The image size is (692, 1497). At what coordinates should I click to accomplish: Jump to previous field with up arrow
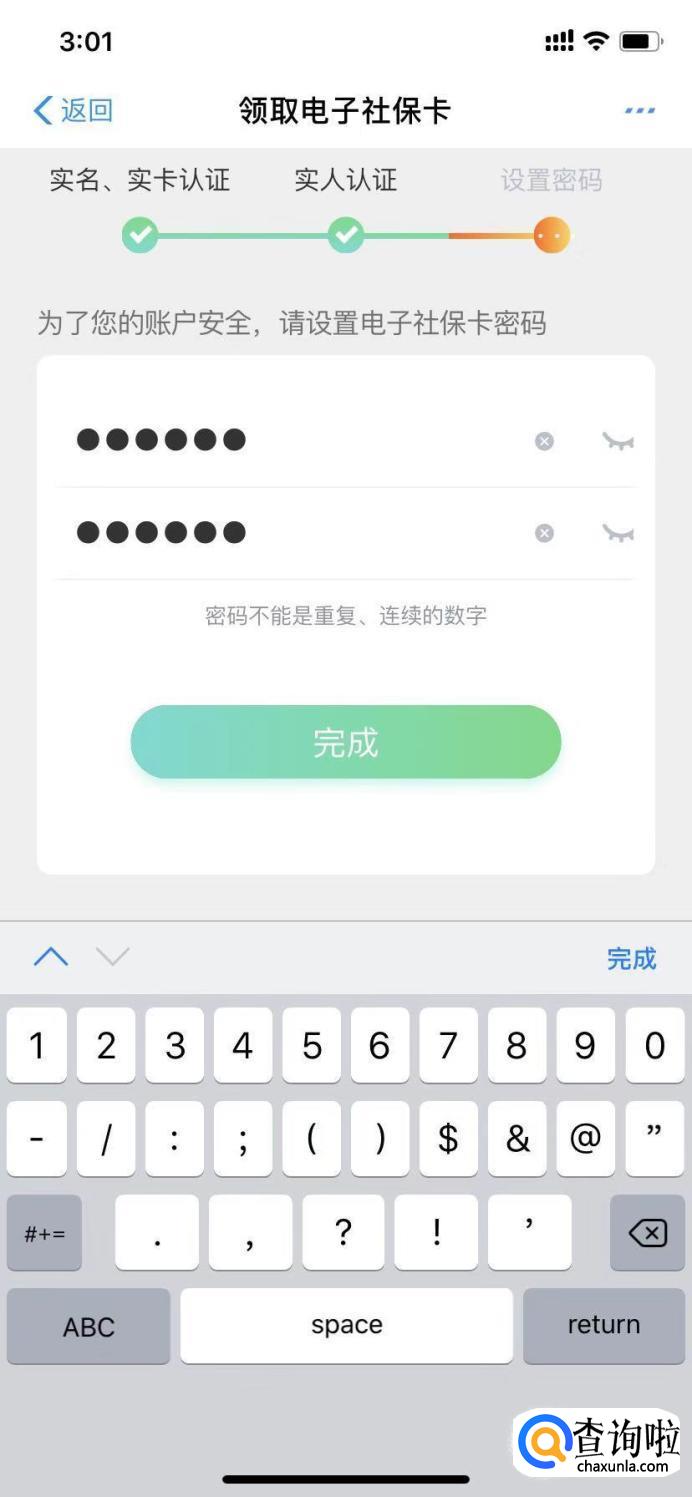click(x=51, y=957)
